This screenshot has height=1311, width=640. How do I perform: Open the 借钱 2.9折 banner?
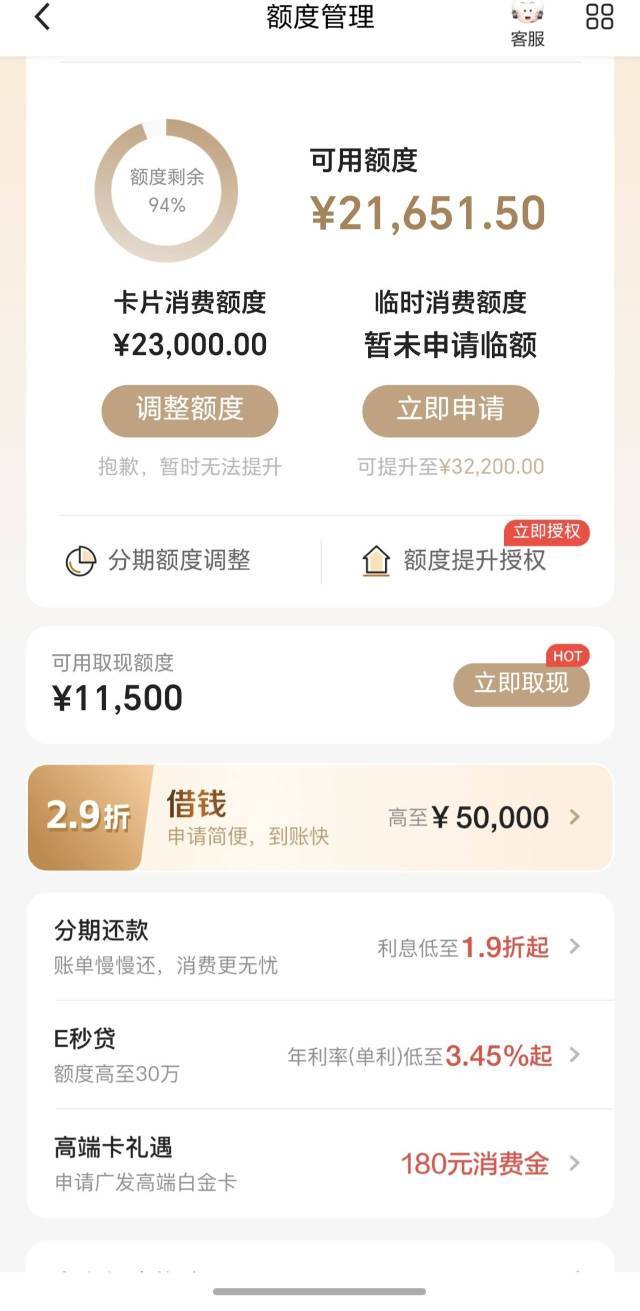[320, 818]
